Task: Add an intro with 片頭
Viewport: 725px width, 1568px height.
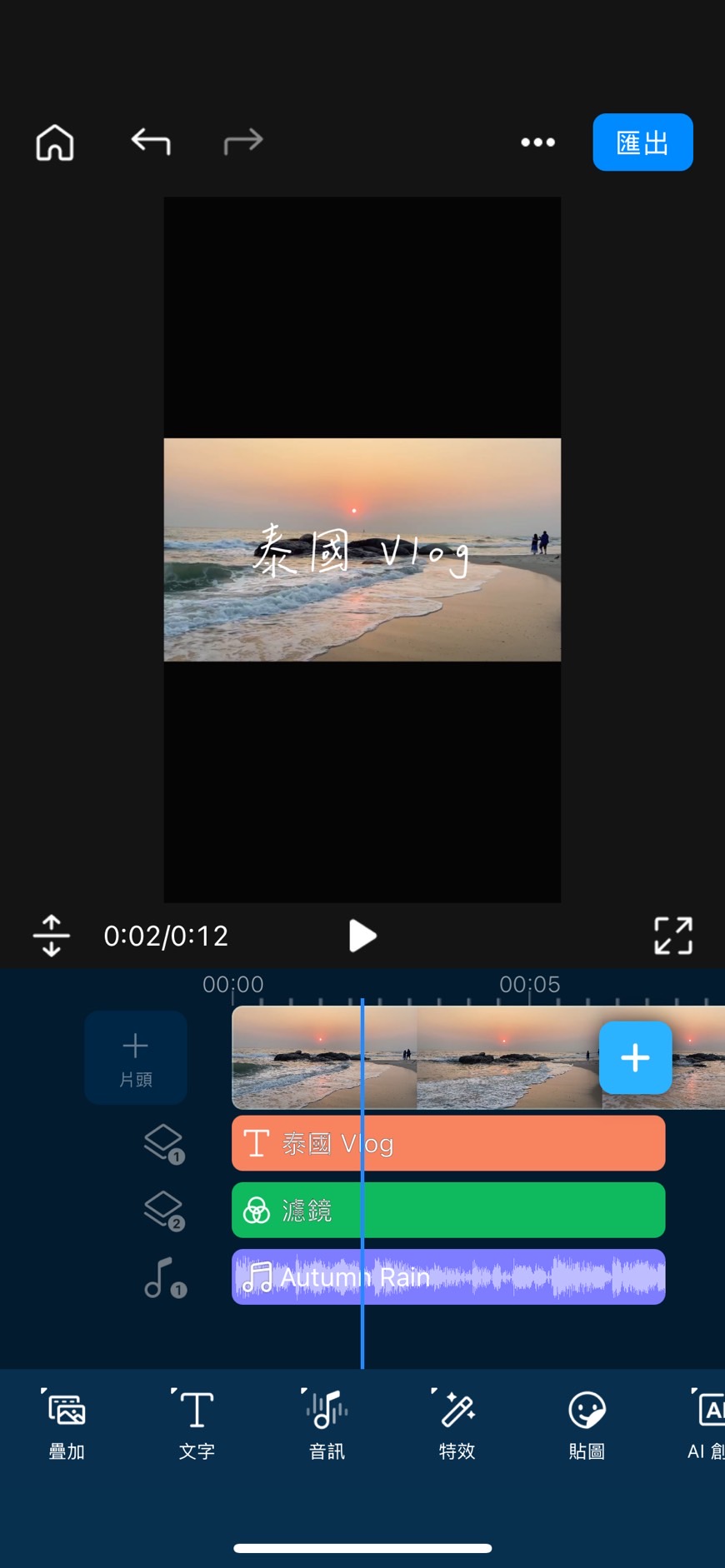Action: tap(136, 1057)
